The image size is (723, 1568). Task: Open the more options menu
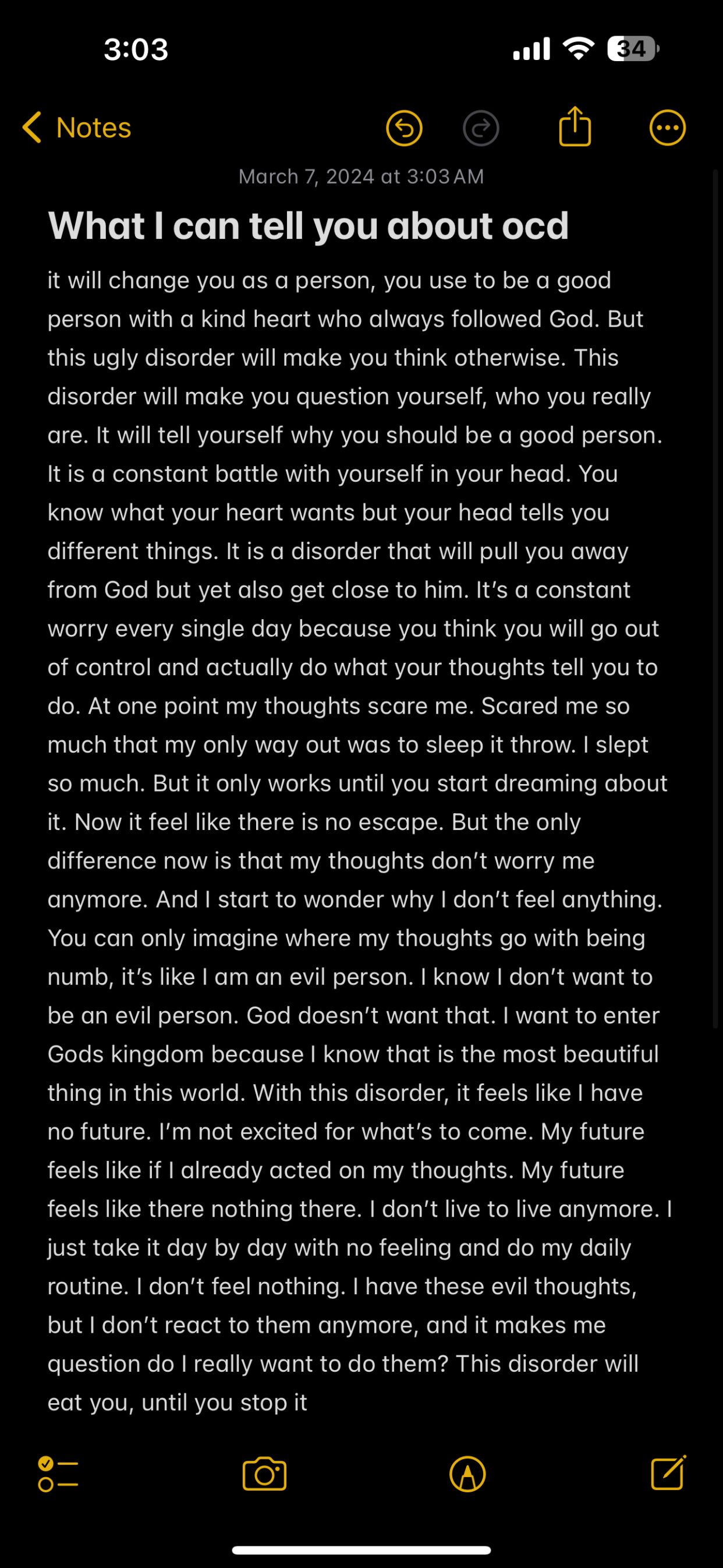[668, 128]
